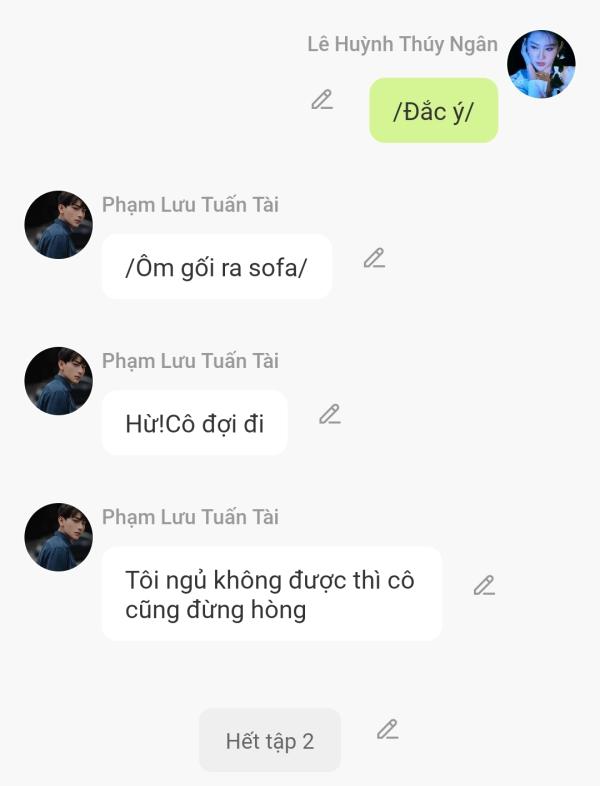The image size is (600, 786).
Task: Edit the "Hết tập 2" label
Action: 388,730
